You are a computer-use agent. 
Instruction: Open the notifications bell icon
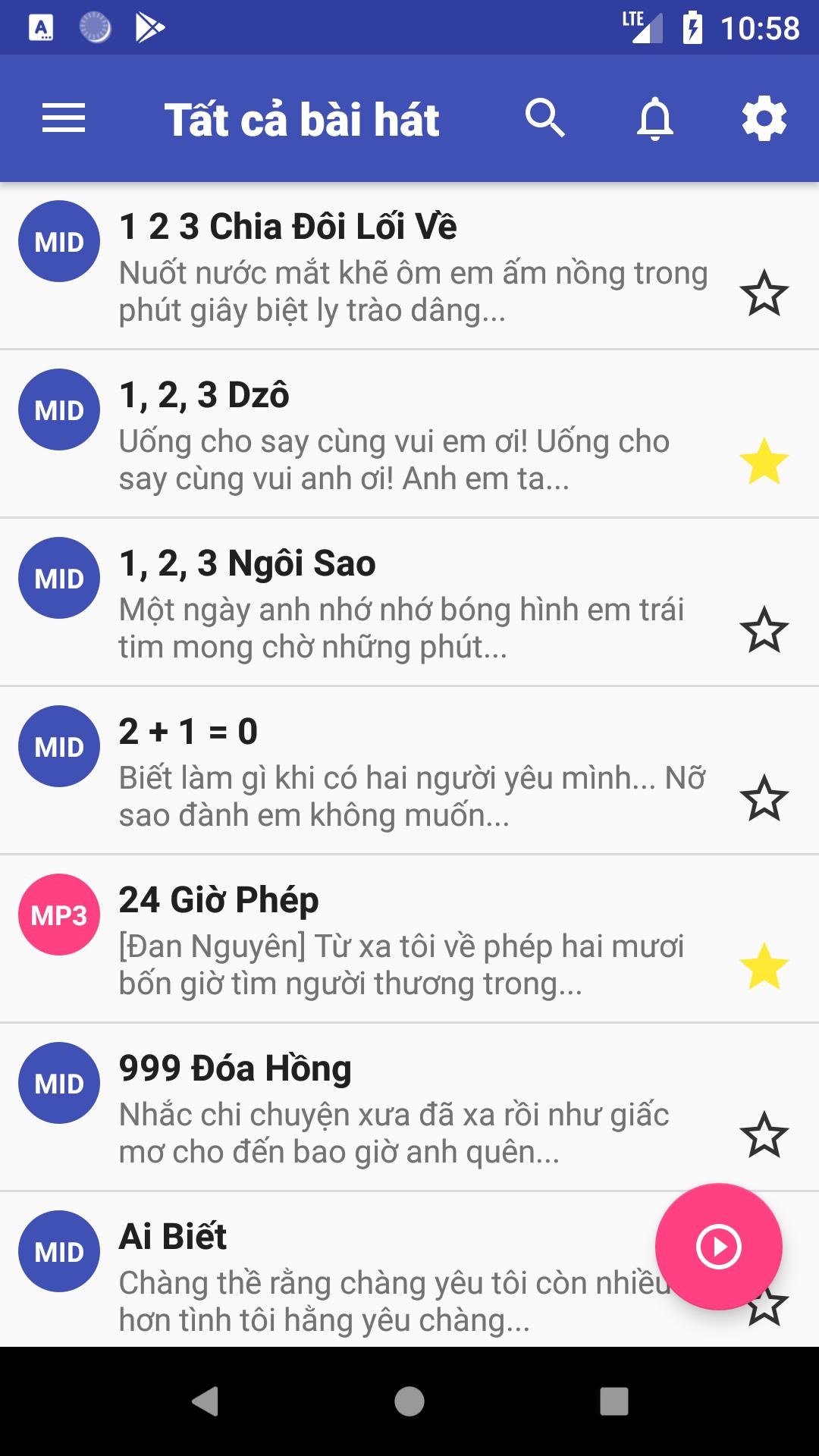click(654, 119)
